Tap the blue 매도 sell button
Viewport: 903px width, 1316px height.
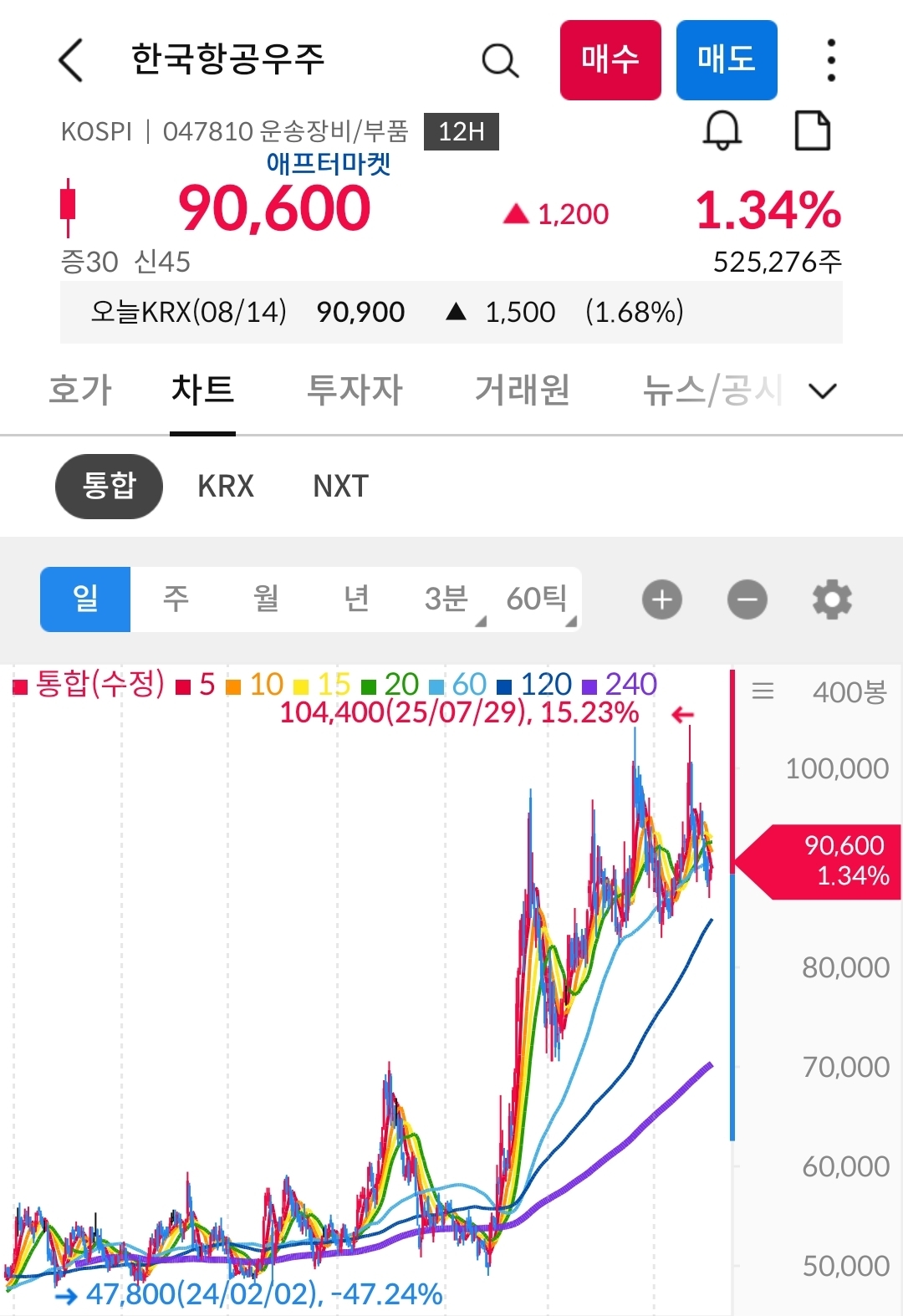(727, 60)
